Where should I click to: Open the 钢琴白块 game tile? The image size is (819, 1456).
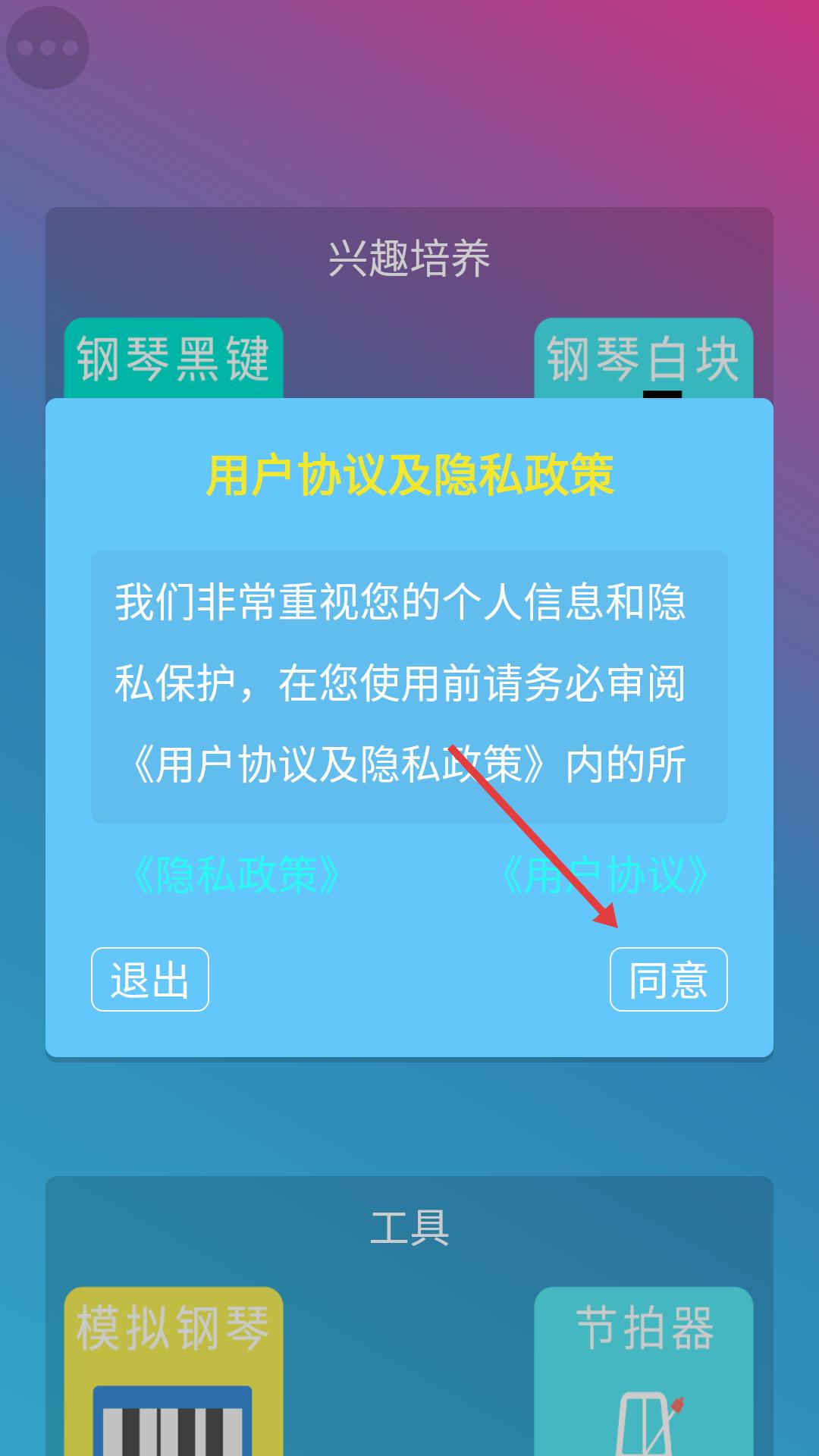coord(644,358)
